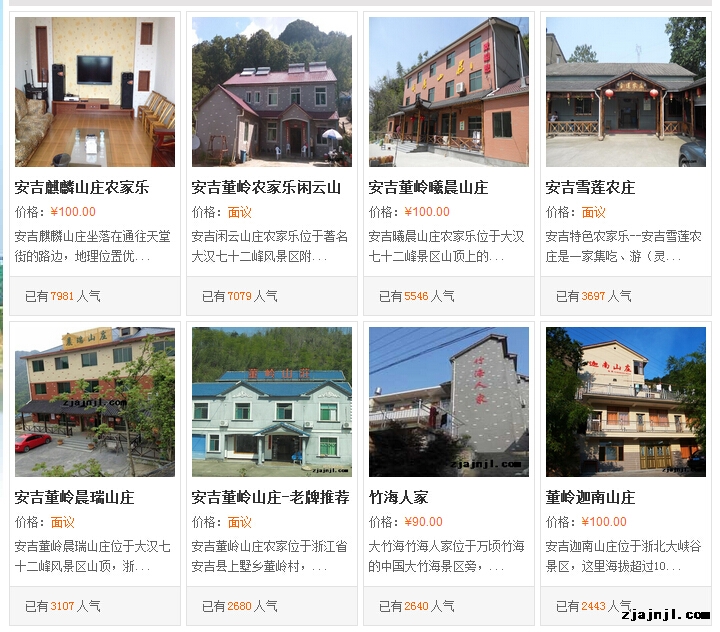Image resolution: width=720 pixels, height=632 pixels.
Task: Open 安吉董岭山庄-老牌推荐 photo
Action: coord(271,401)
